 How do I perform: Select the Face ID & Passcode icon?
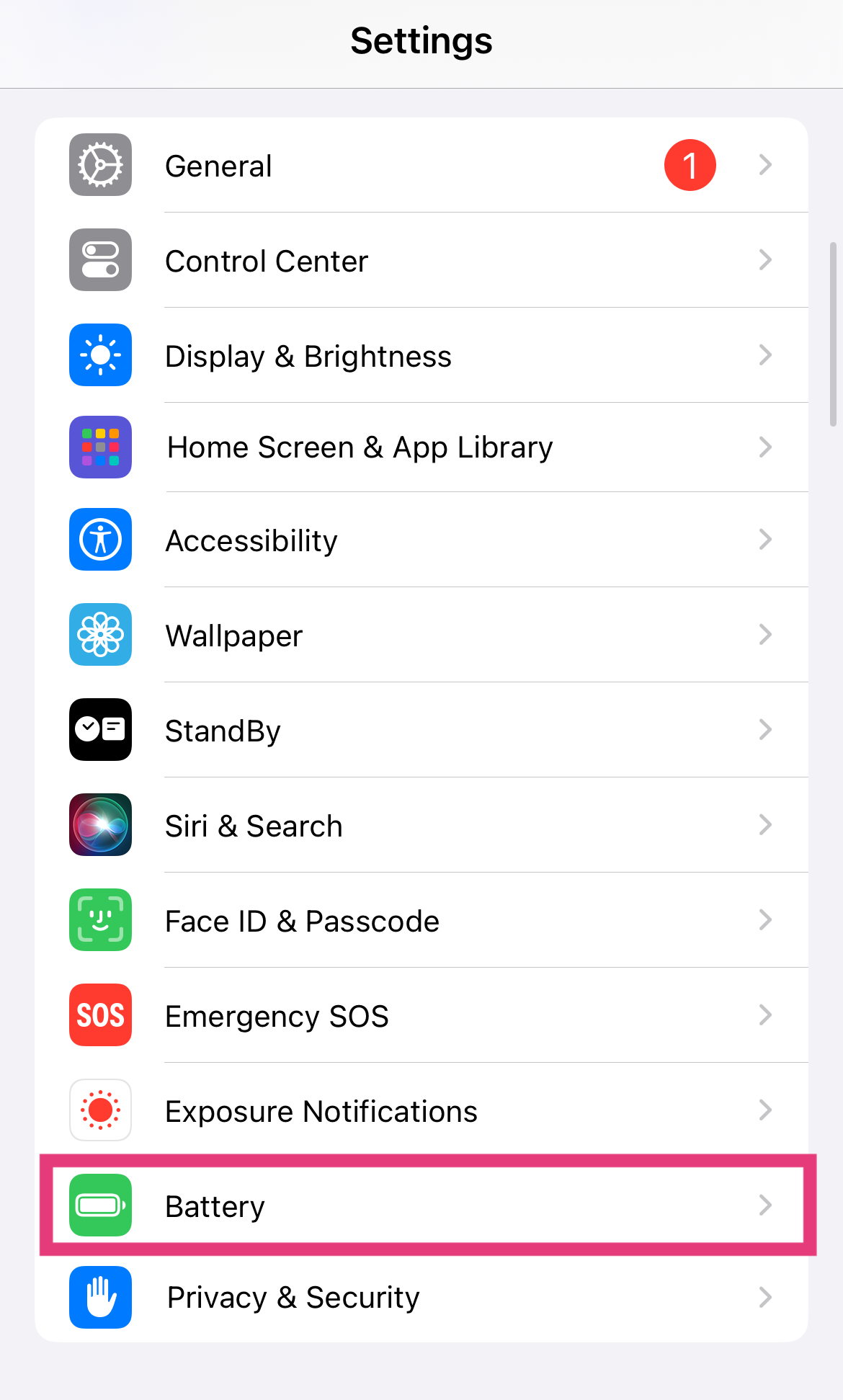100,920
